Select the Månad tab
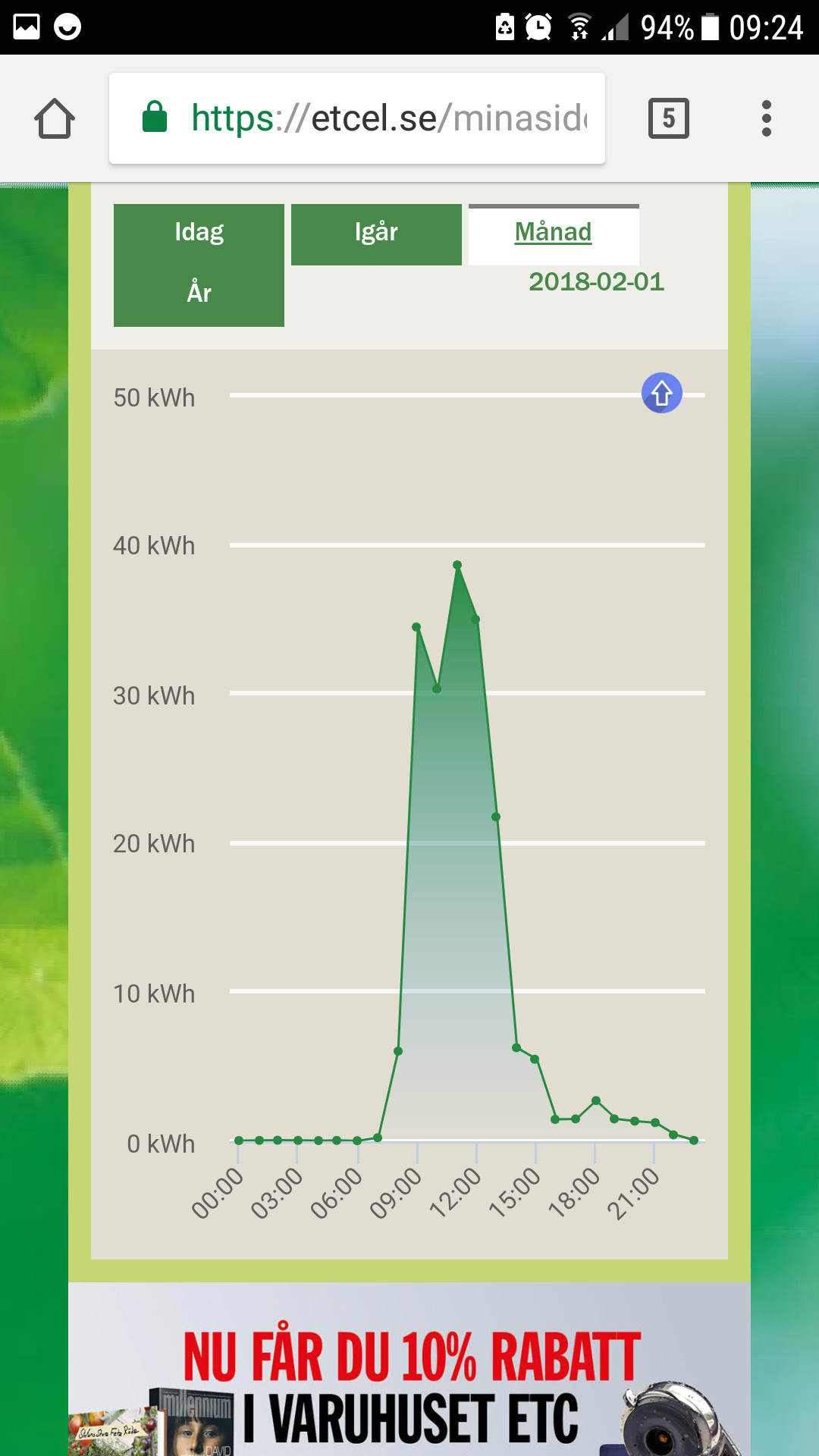Screen dimensions: 819x1456 [553, 234]
